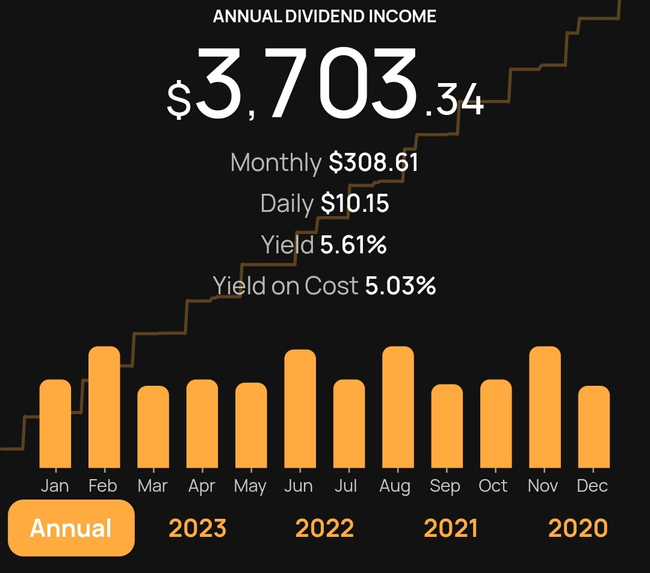Switch to the 2022 tab
This screenshot has height=573, width=650.
pyautogui.click(x=325, y=528)
